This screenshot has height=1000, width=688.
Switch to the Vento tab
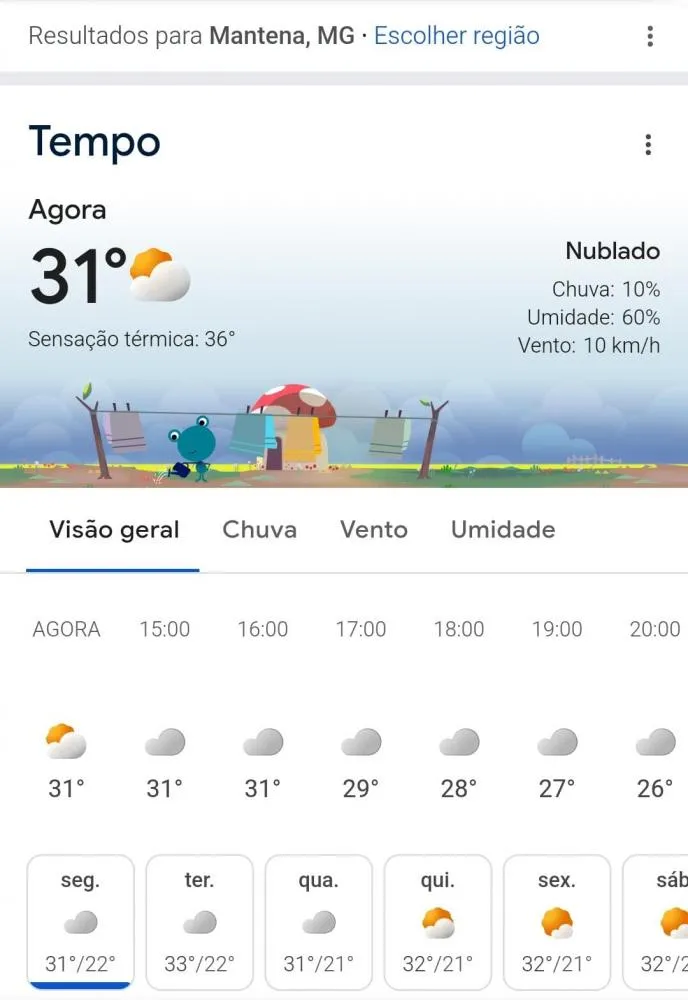tap(373, 530)
